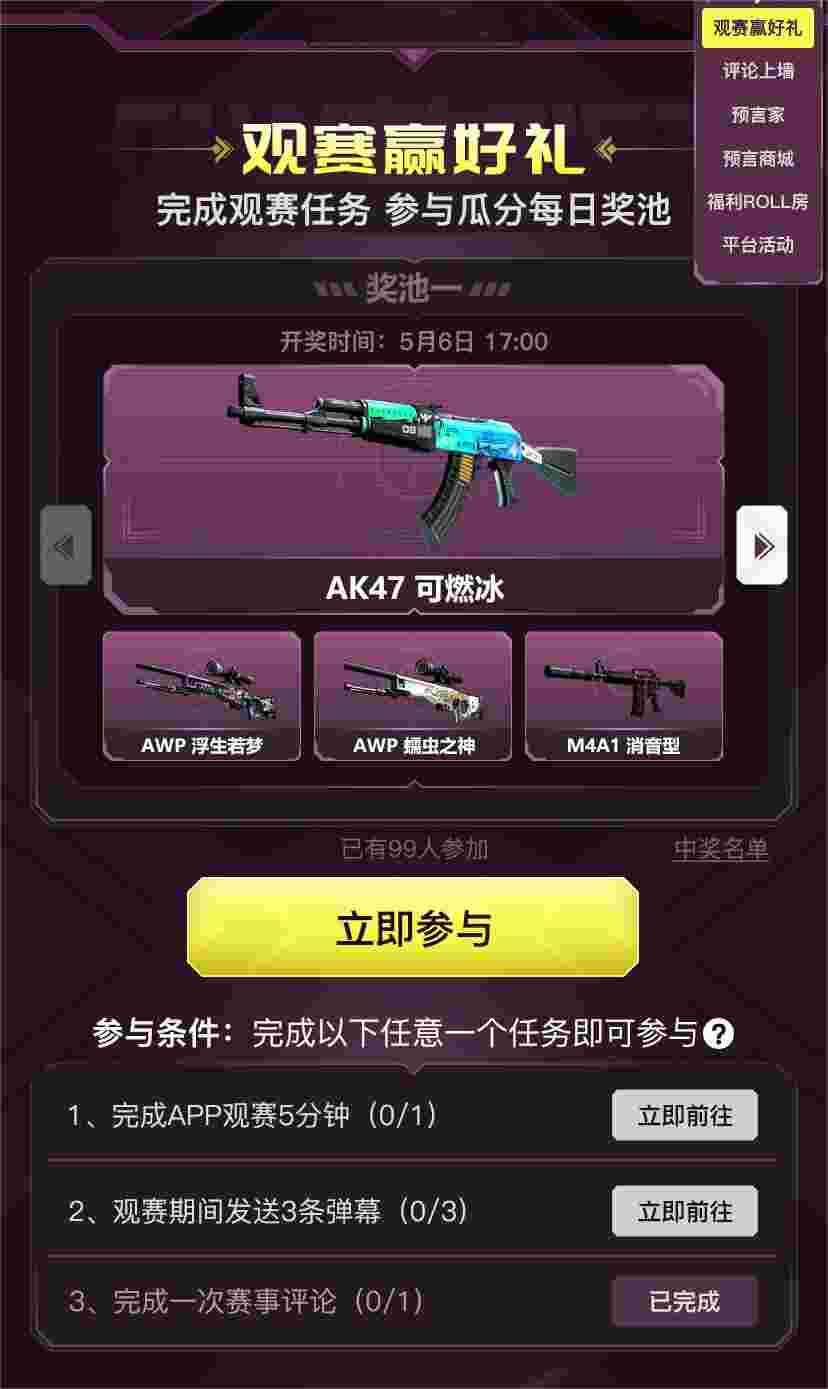Image resolution: width=828 pixels, height=1389 pixels.
Task: Select AWP 浮生若梦 prize thumbnail
Action: point(202,696)
